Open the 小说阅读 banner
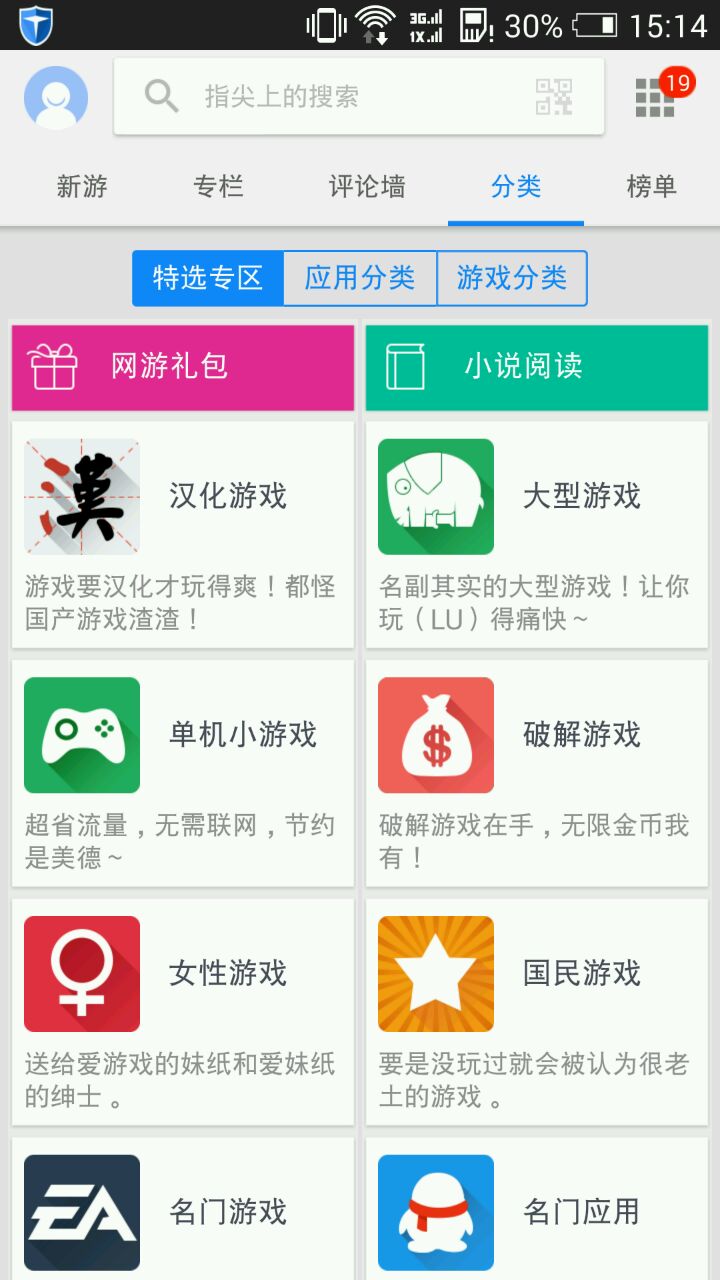 tap(537, 367)
